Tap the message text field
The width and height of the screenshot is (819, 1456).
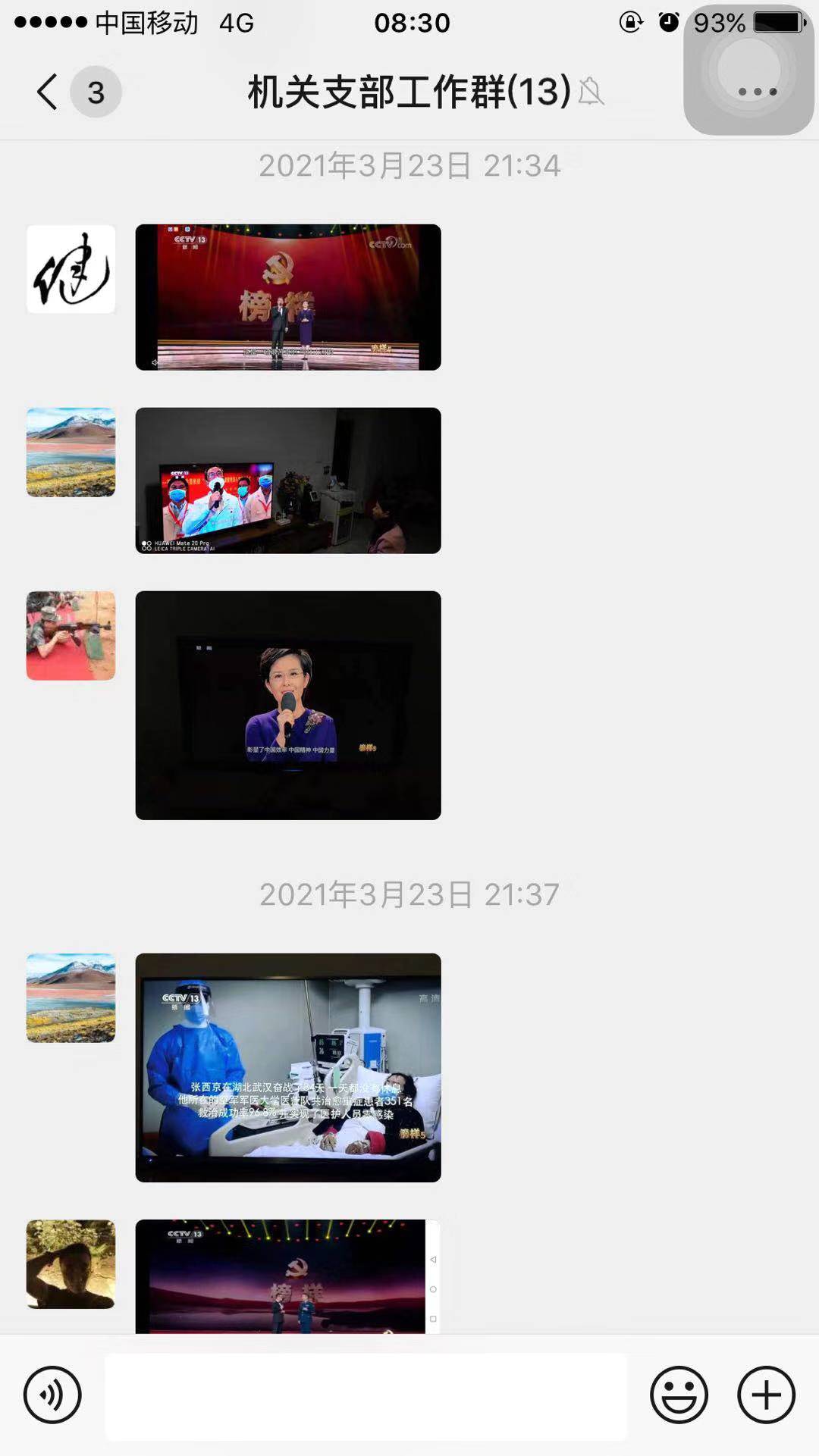pos(366,1396)
